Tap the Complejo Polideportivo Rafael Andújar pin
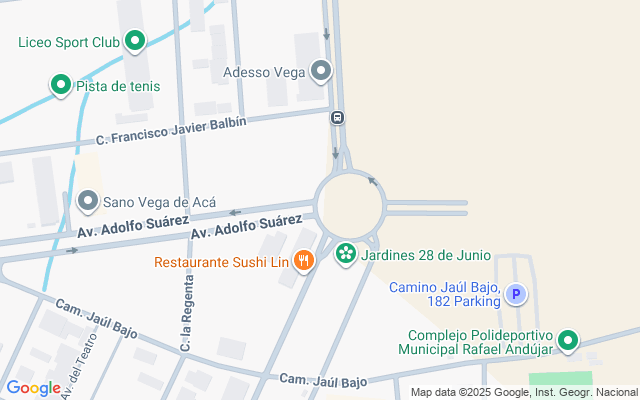The height and width of the screenshot is (400, 640). coord(568,341)
